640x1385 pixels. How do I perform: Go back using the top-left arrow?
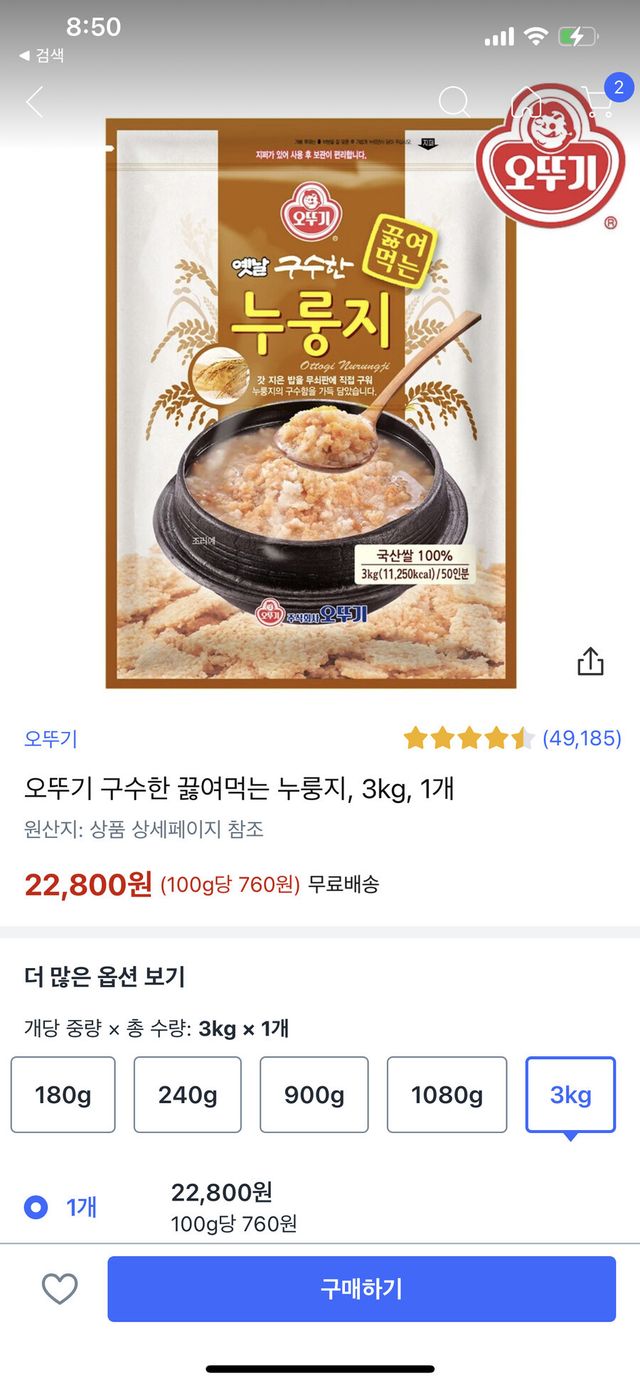click(x=35, y=102)
